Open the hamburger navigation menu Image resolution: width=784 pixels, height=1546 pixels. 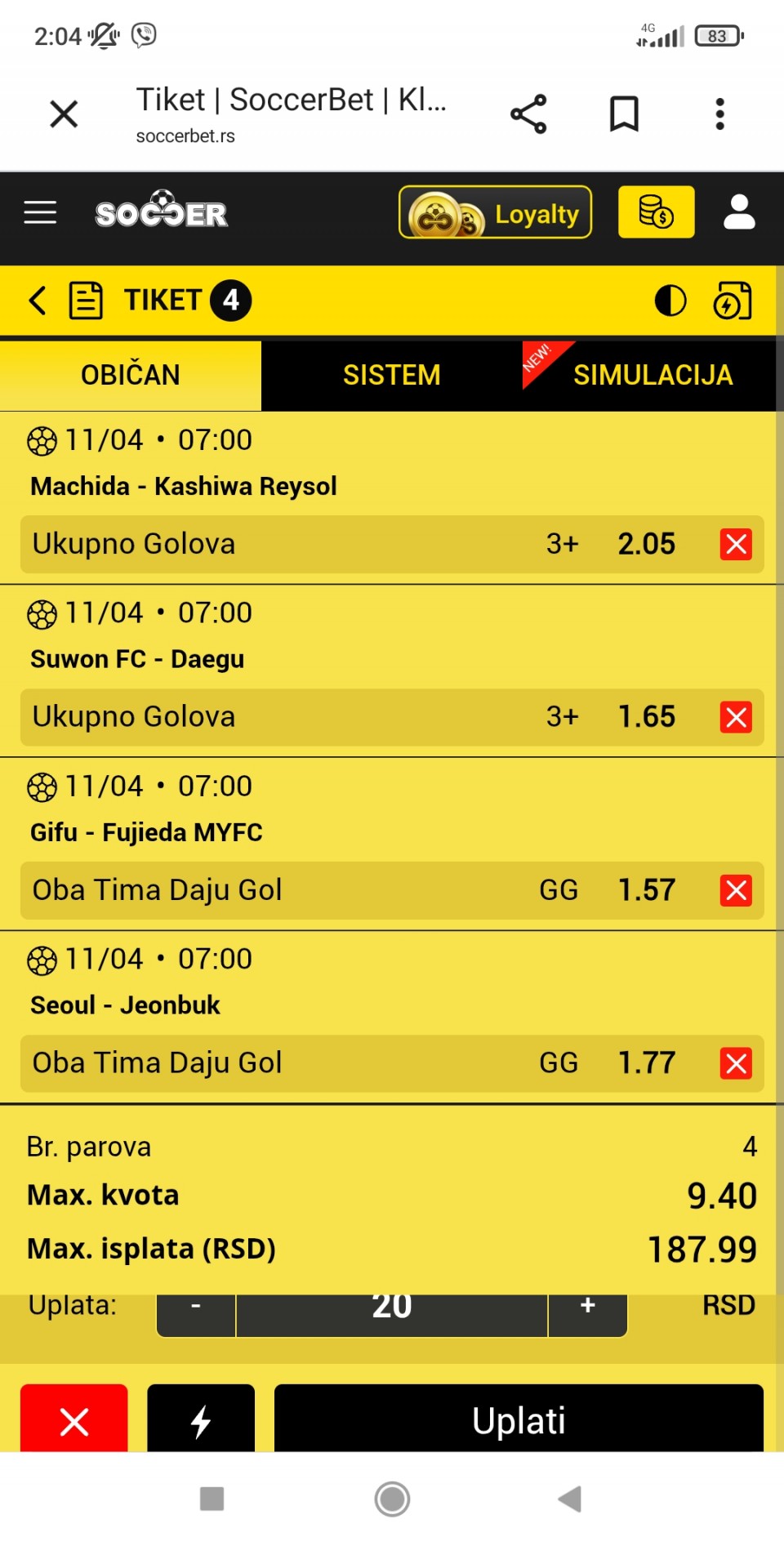(40, 213)
